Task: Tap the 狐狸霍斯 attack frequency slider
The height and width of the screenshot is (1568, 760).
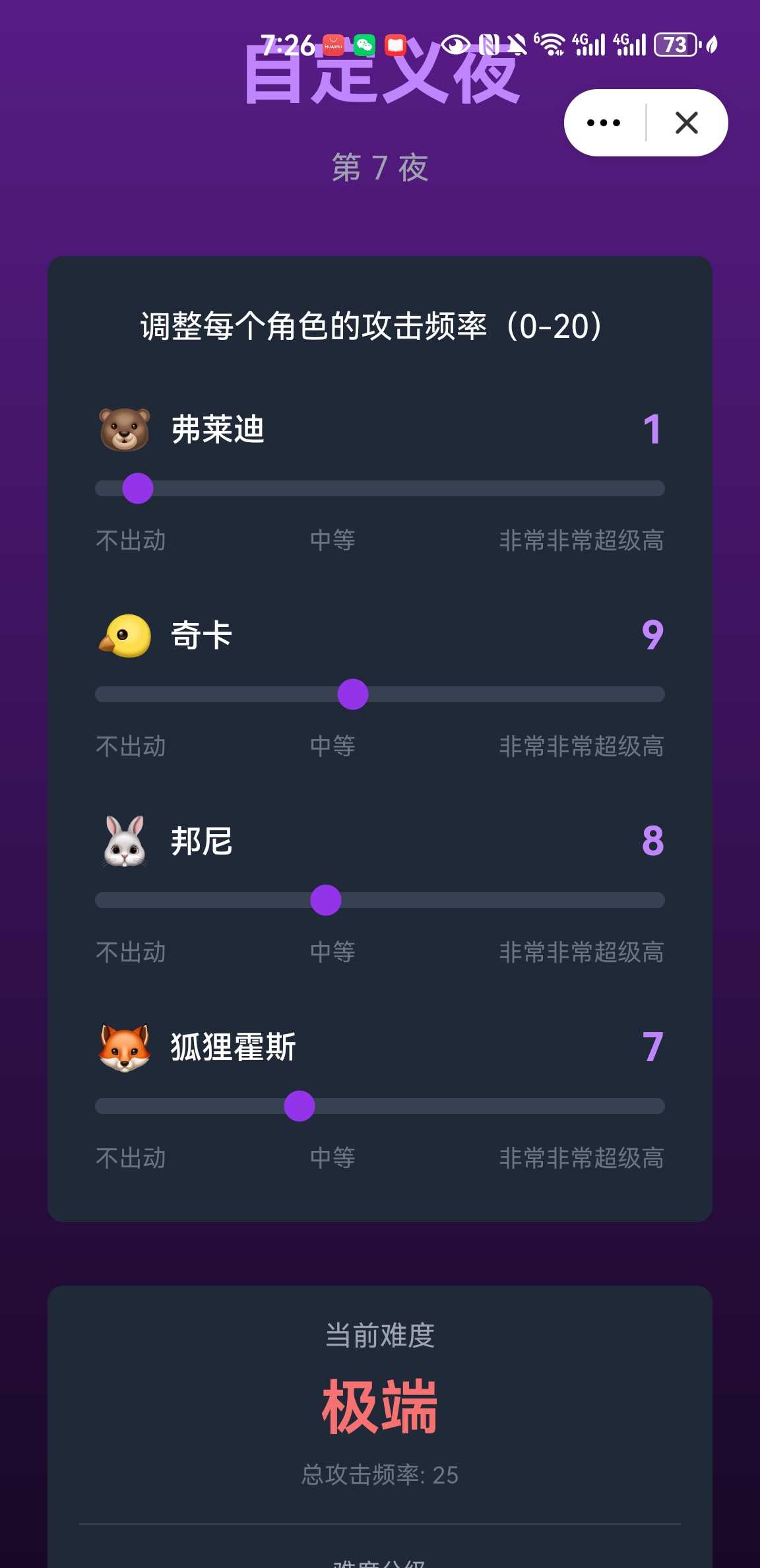Action: [x=379, y=1106]
